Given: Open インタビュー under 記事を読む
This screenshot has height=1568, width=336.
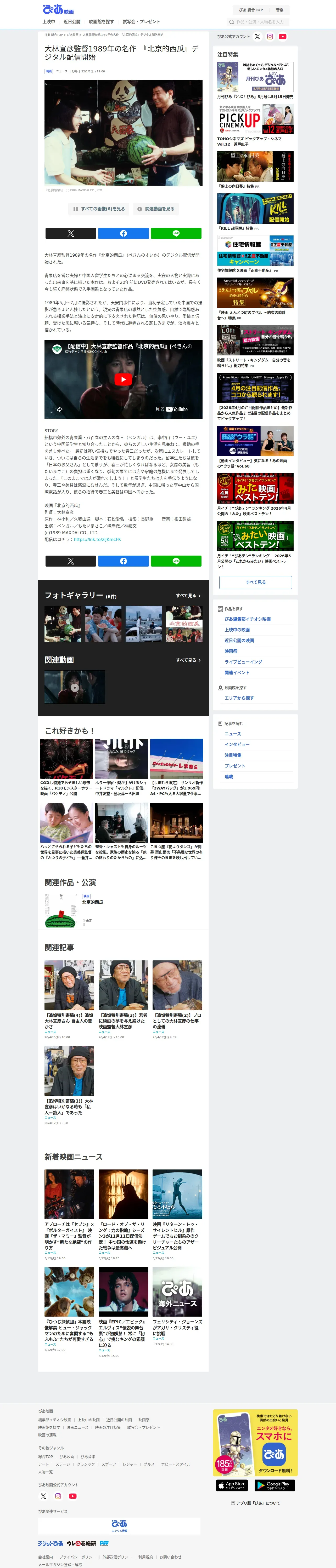Looking at the screenshot, I should (x=237, y=745).
